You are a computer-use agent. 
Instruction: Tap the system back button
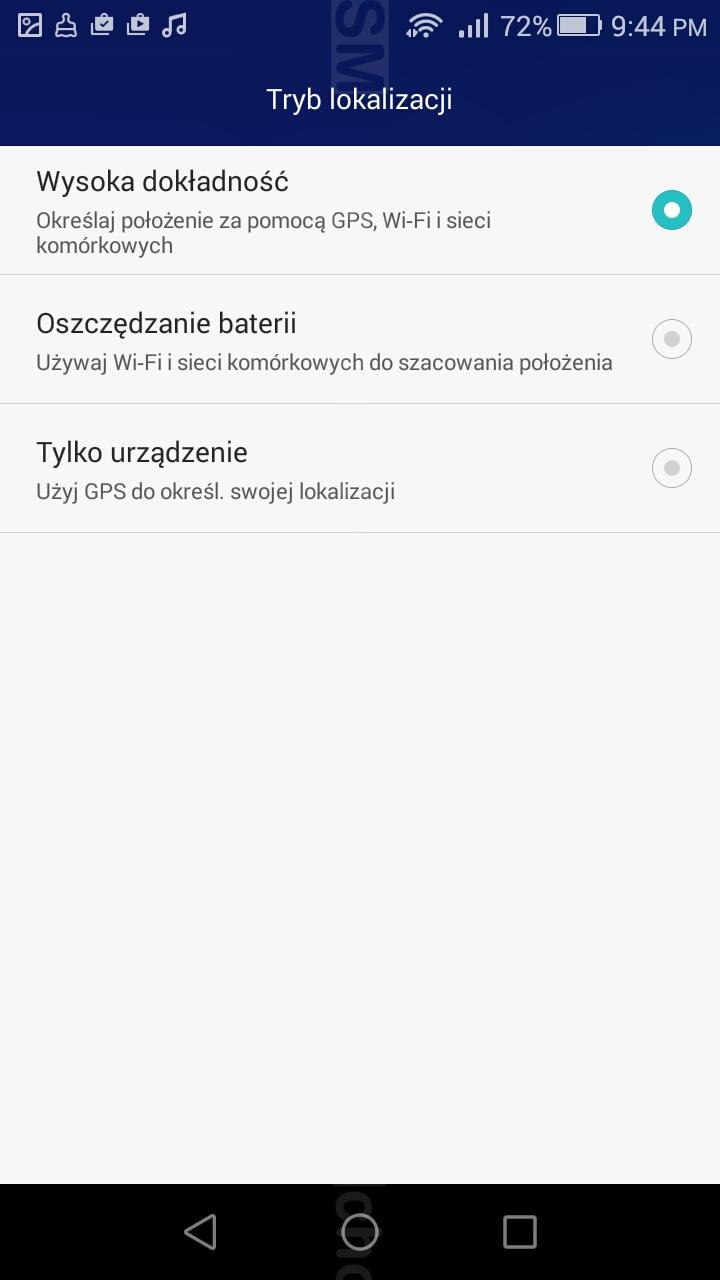[200, 1232]
